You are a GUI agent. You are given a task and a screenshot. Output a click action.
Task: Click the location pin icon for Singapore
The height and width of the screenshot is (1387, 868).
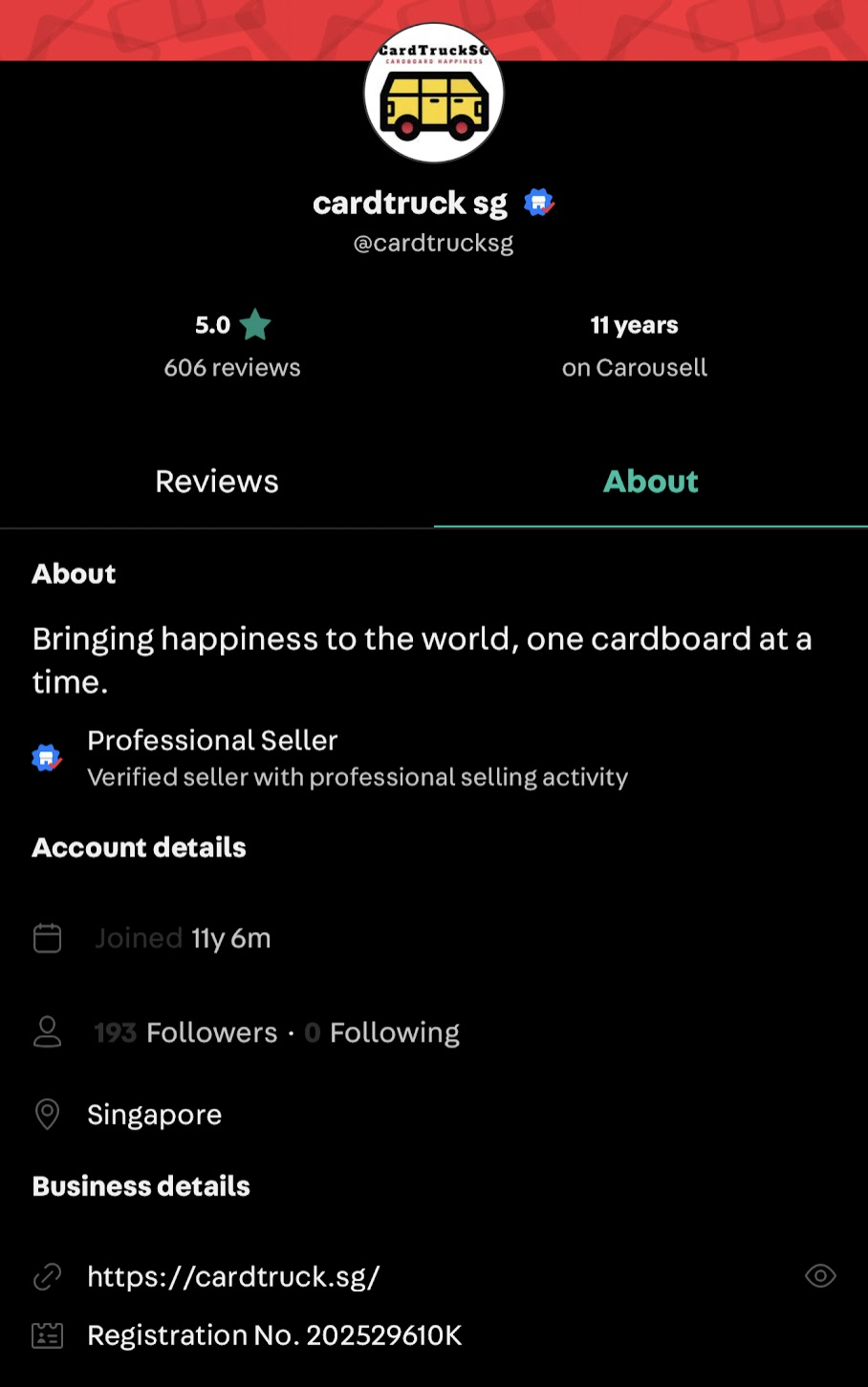tap(47, 1114)
